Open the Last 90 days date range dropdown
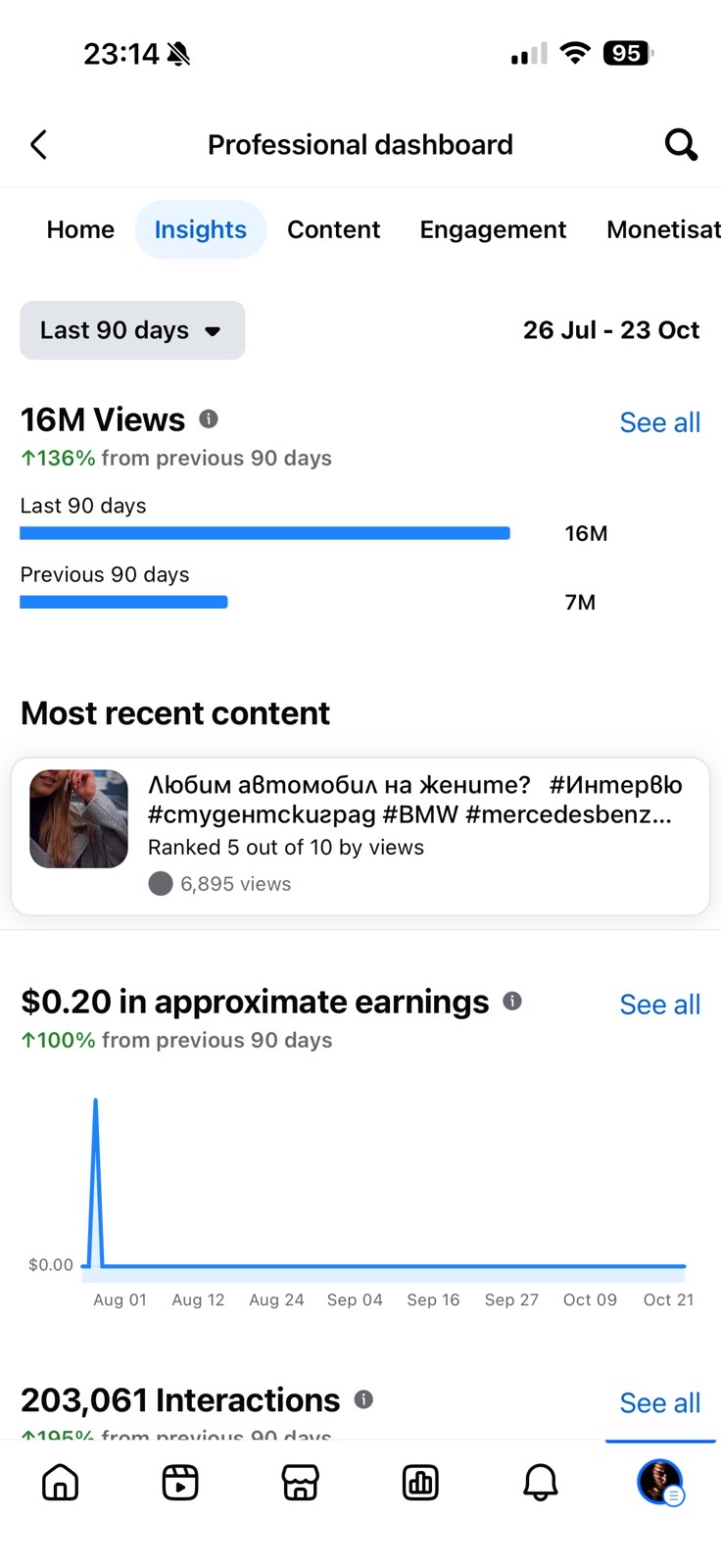 click(132, 330)
